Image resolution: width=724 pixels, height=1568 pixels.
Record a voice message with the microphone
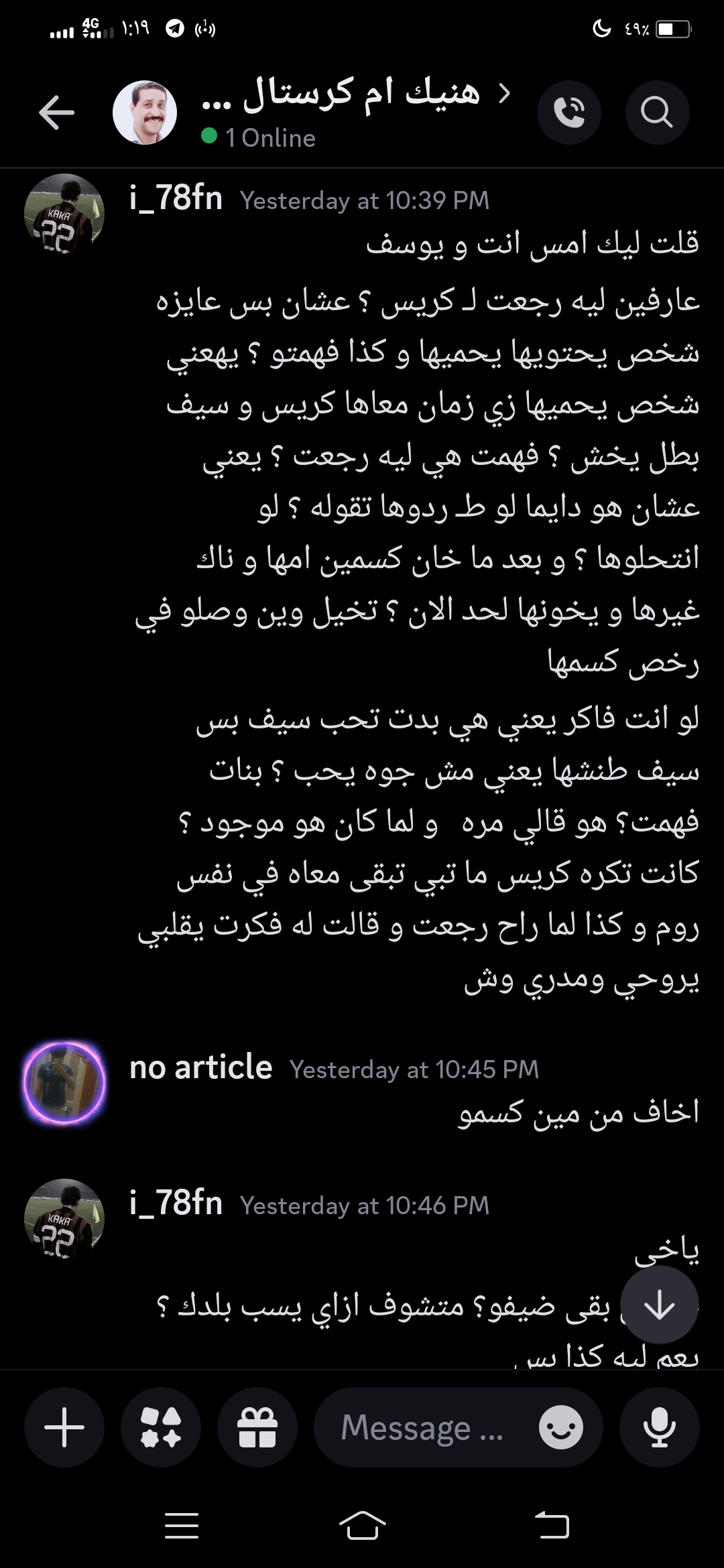[x=659, y=1428]
